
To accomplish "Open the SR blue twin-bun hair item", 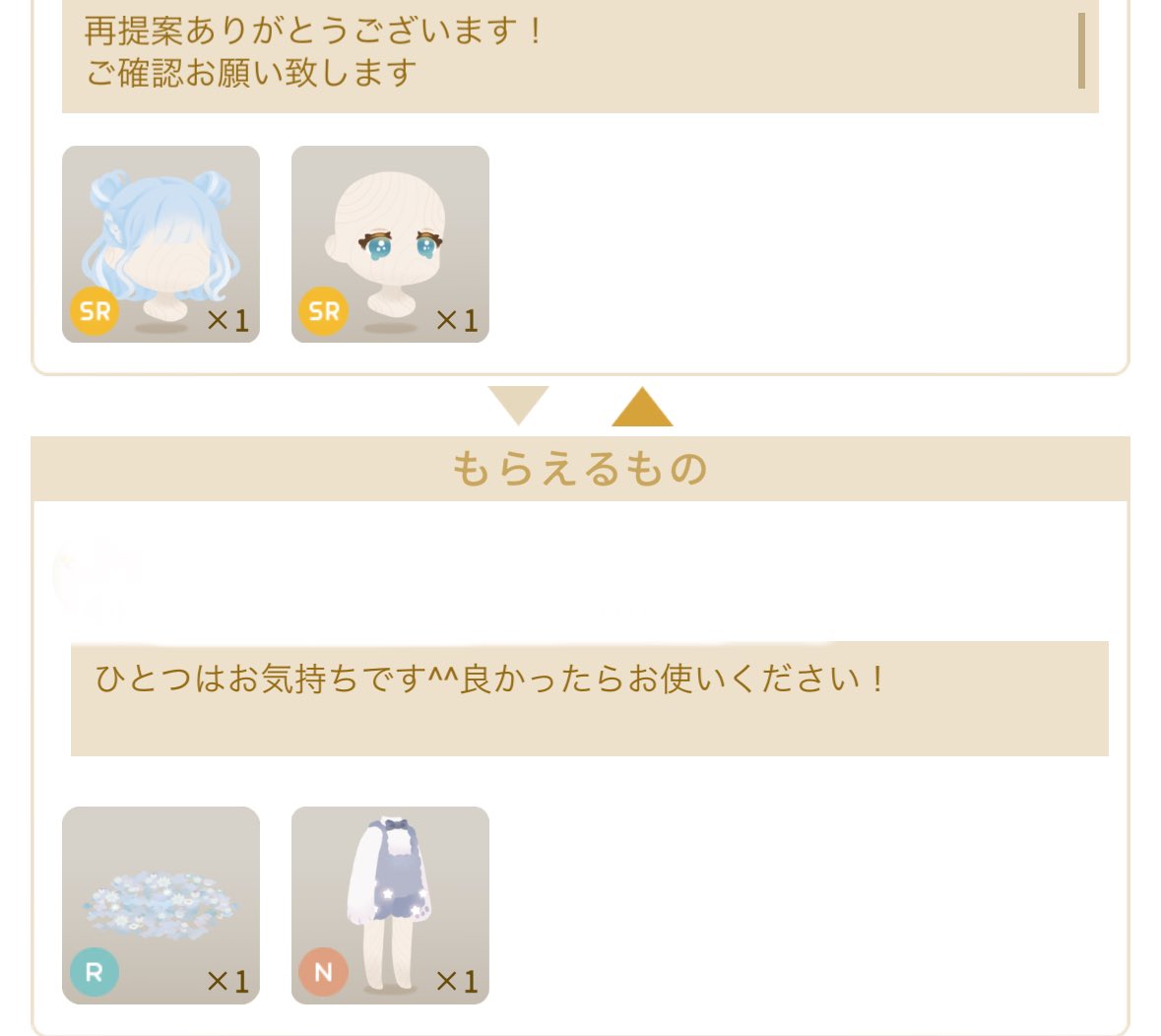I will (x=161, y=244).
